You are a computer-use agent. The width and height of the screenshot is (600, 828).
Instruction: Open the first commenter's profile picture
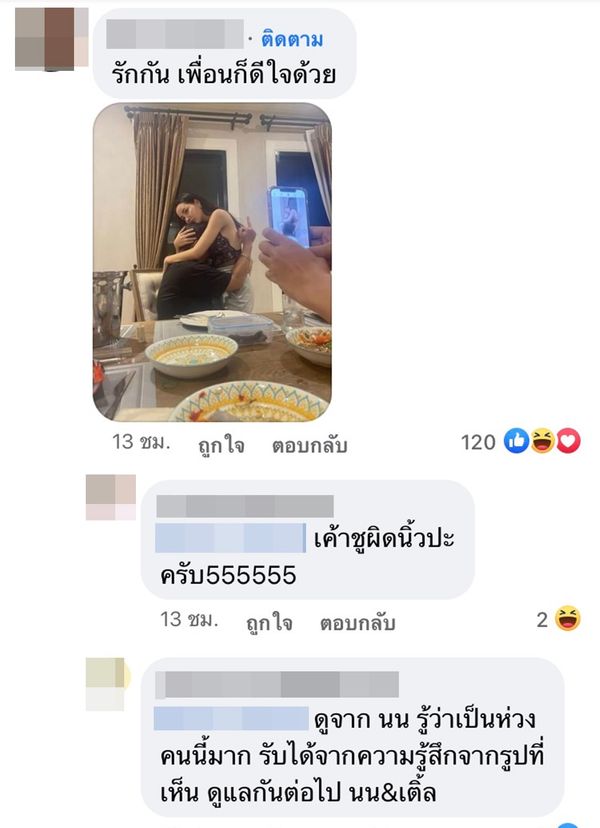tap(45, 38)
